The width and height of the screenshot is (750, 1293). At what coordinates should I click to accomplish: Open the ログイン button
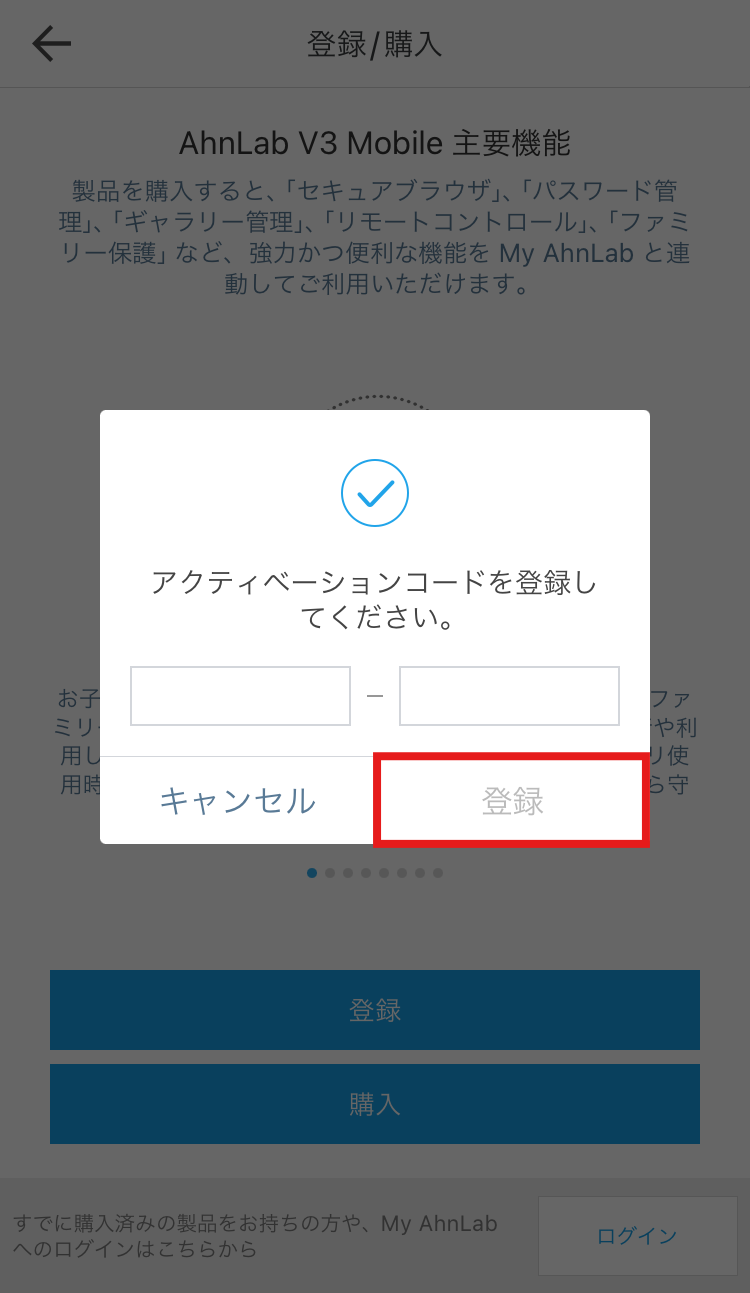[637, 1236]
